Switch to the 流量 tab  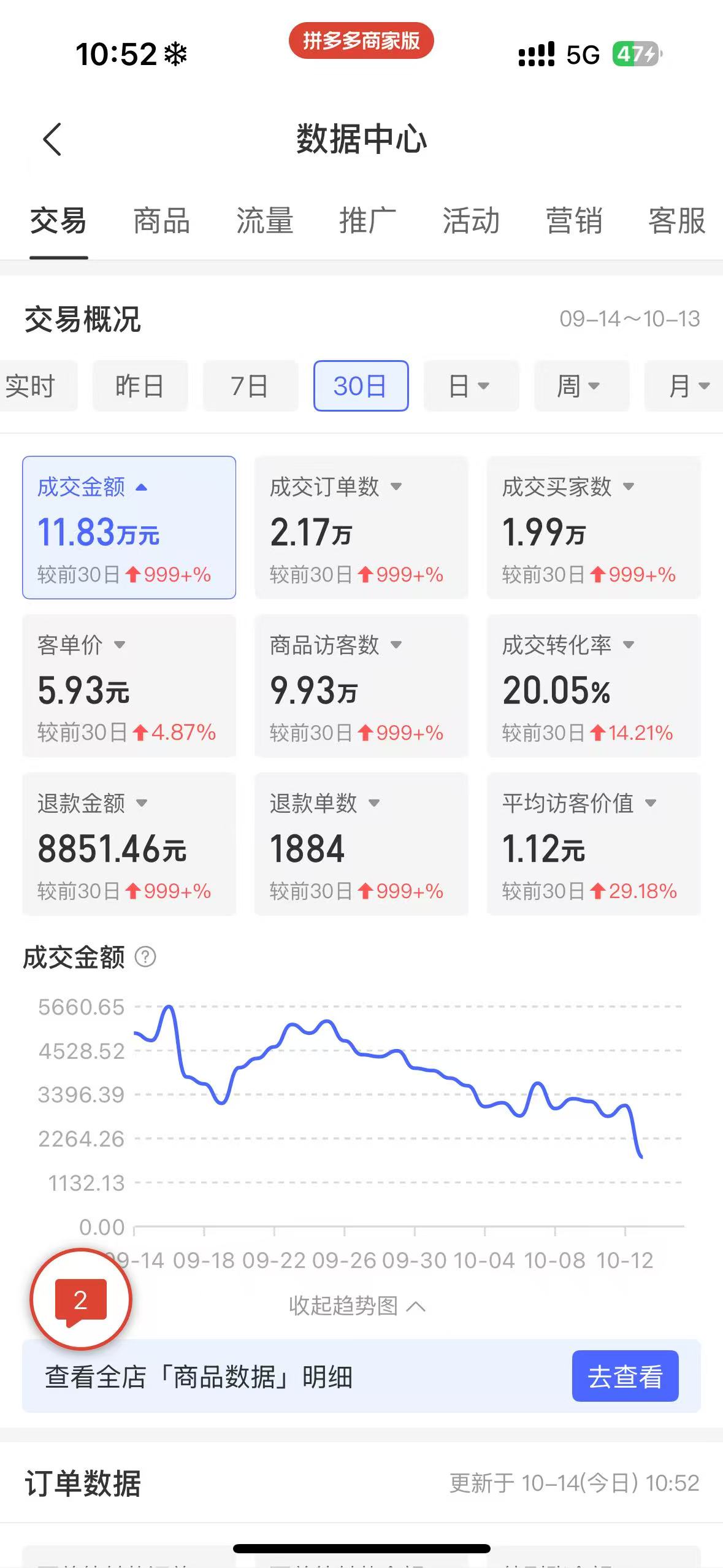coord(264,221)
